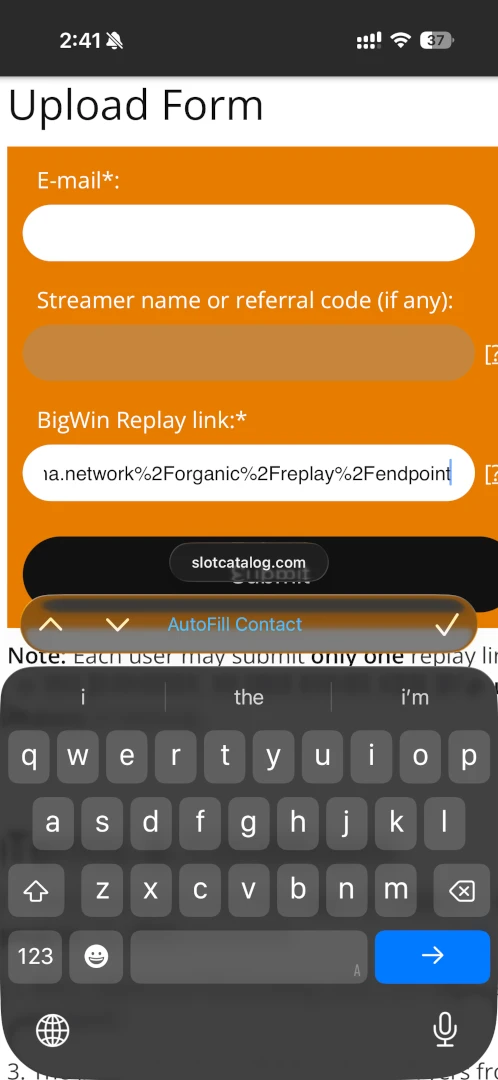Tap the Streamer name or referral code field
498x1080 pixels.
pyautogui.click(x=249, y=353)
